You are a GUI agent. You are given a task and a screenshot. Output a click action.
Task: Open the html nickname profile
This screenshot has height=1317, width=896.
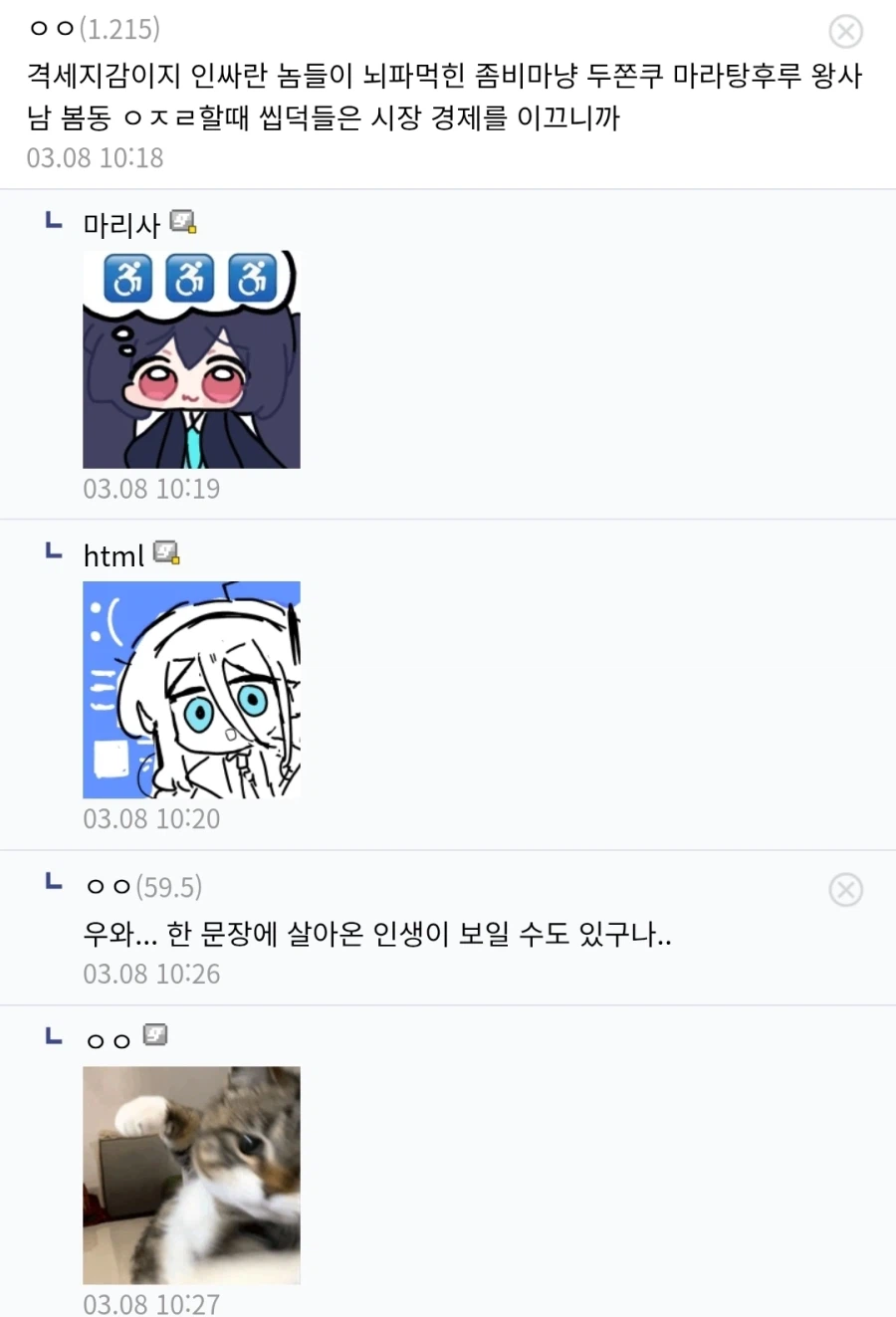pos(112,555)
